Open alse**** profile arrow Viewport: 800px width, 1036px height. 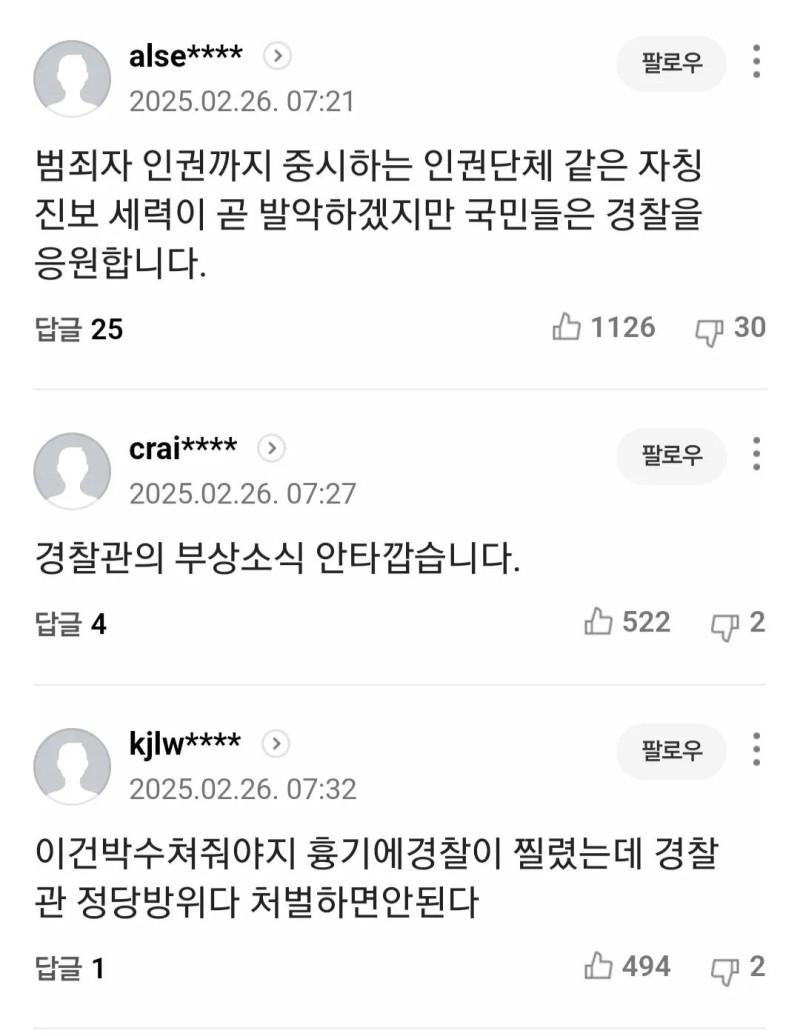pyautogui.click(x=278, y=57)
